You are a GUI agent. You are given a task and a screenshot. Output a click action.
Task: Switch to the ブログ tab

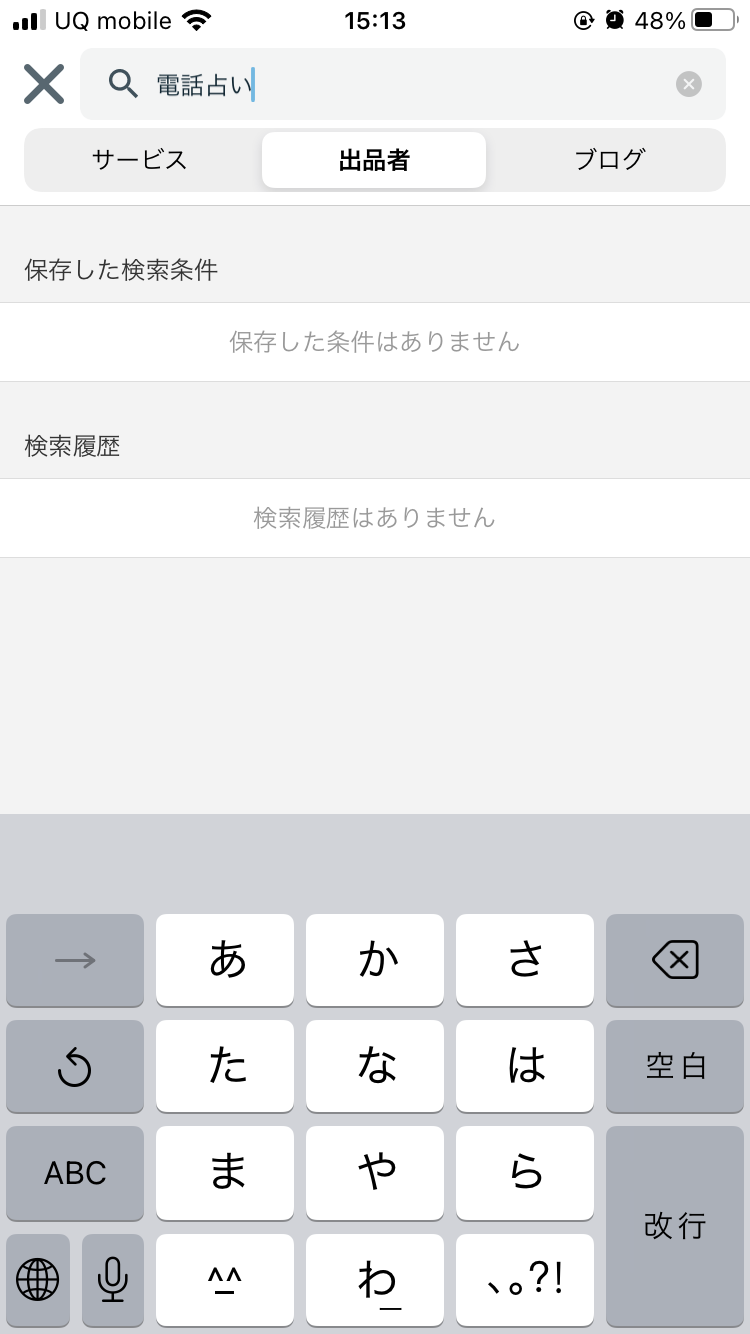click(609, 160)
